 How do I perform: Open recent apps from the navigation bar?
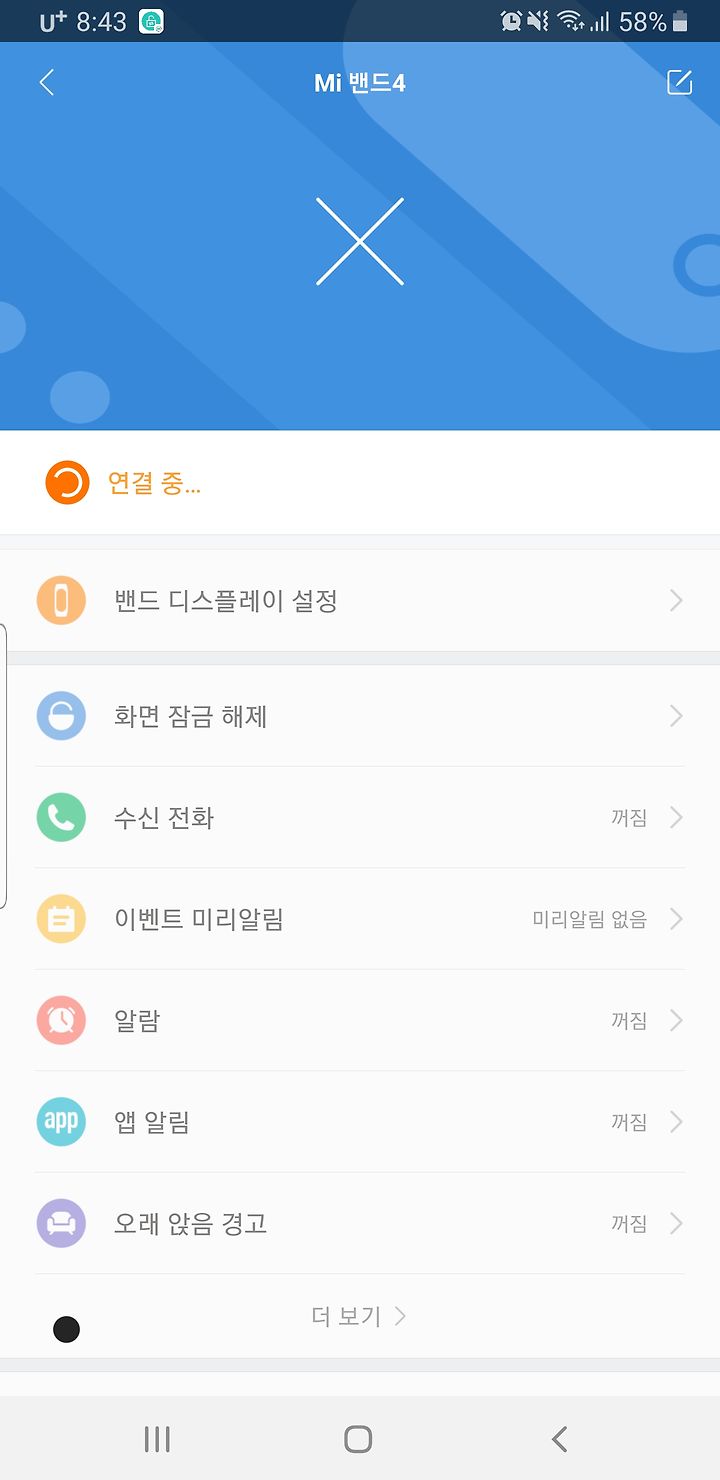point(157,1439)
